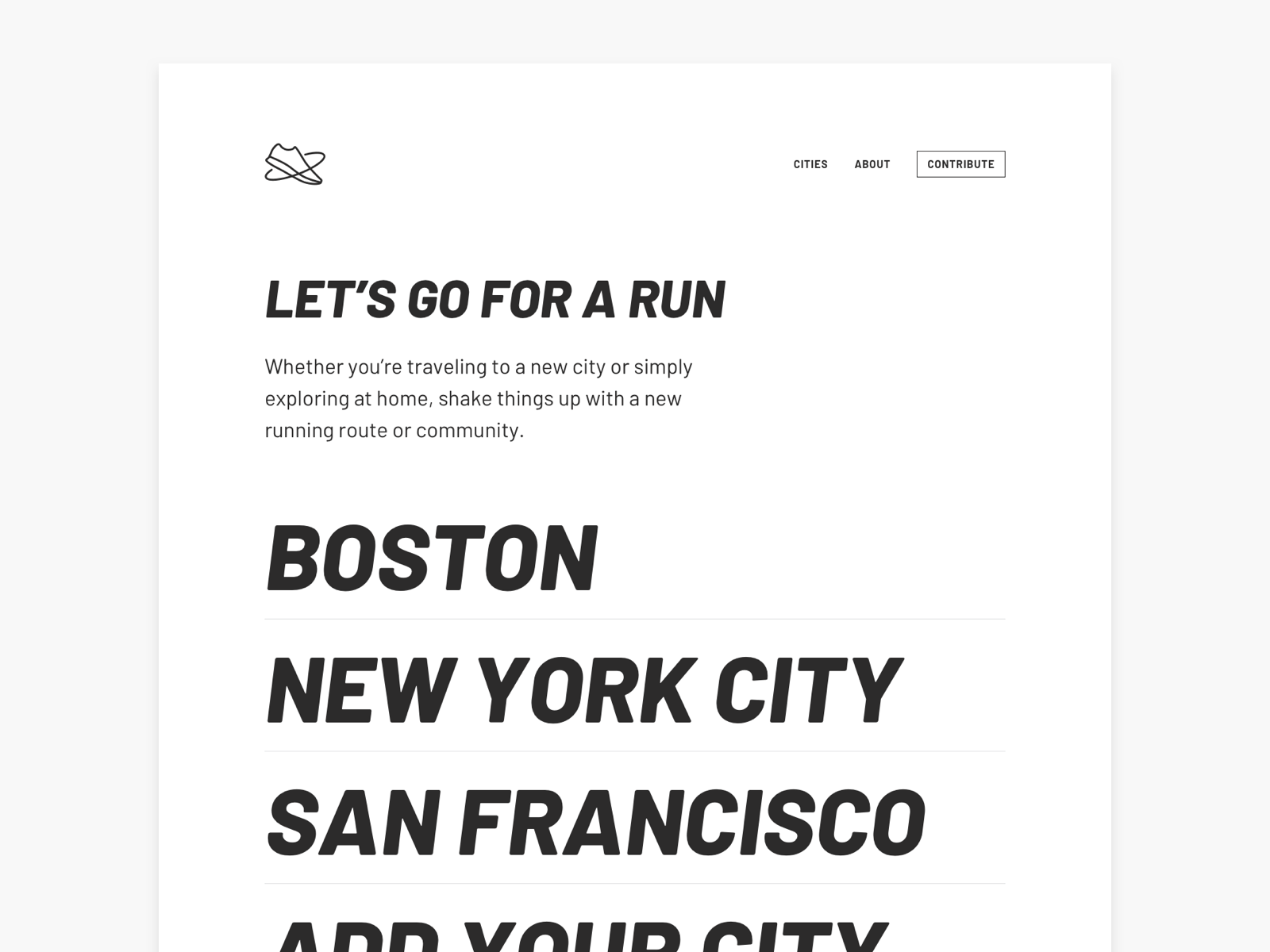The height and width of the screenshot is (952, 1270).
Task: Select New York City from the list
Action: 584,689
